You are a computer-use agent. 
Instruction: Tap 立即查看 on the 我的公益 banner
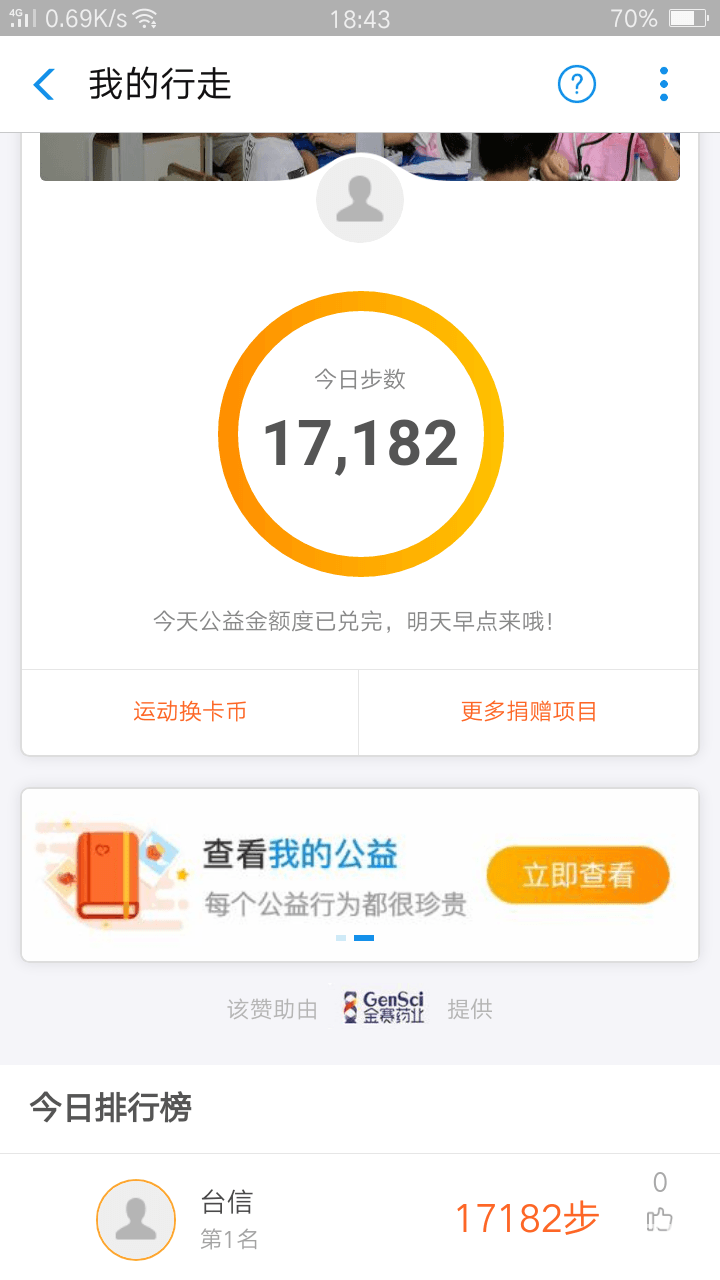(x=577, y=876)
